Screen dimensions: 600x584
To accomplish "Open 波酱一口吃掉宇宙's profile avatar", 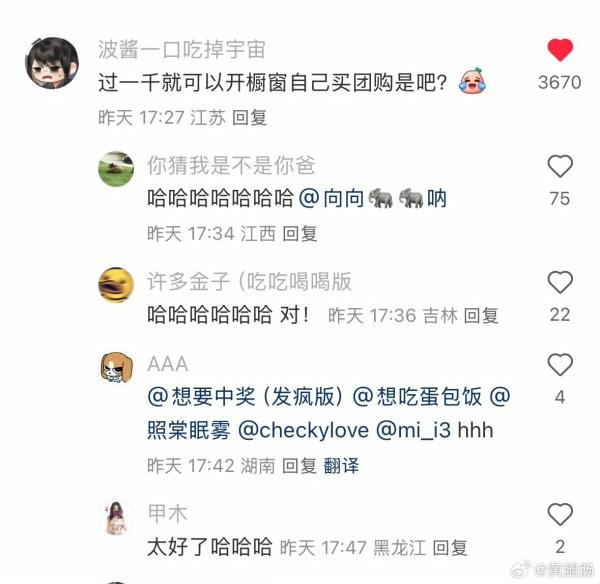I will point(51,63).
